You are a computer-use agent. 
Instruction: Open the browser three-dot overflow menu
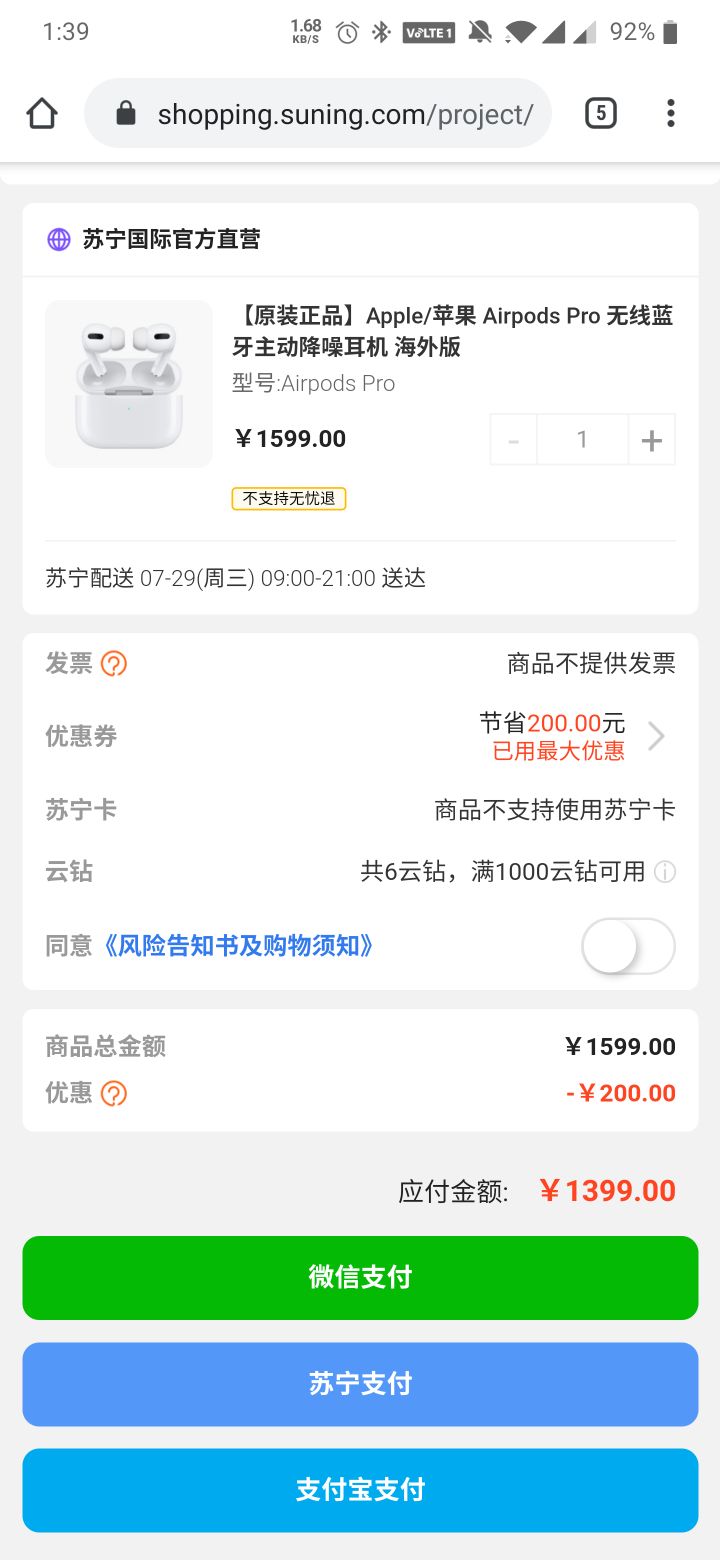(670, 113)
